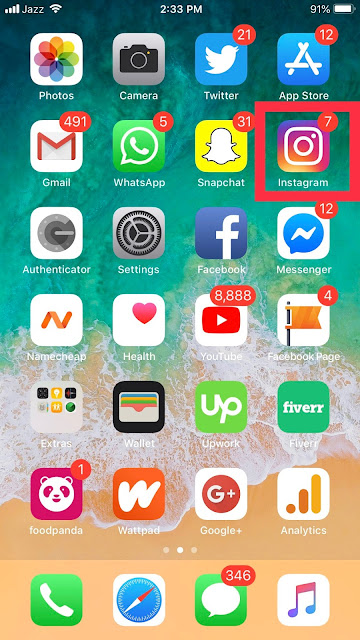The image size is (360, 640).
Task: Open the Phone app in the dock
Action: 56,600
